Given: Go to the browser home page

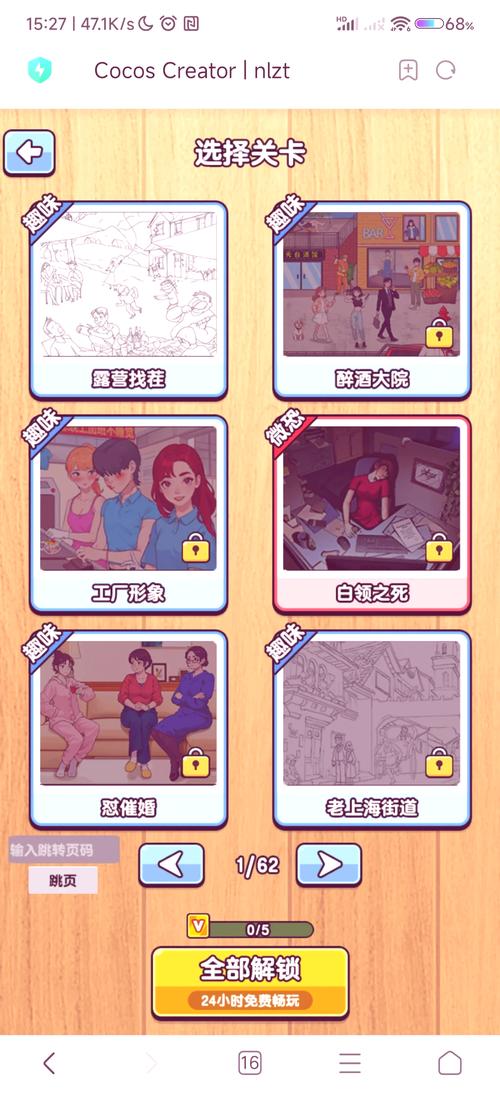Looking at the screenshot, I should tap(450, 1063).
